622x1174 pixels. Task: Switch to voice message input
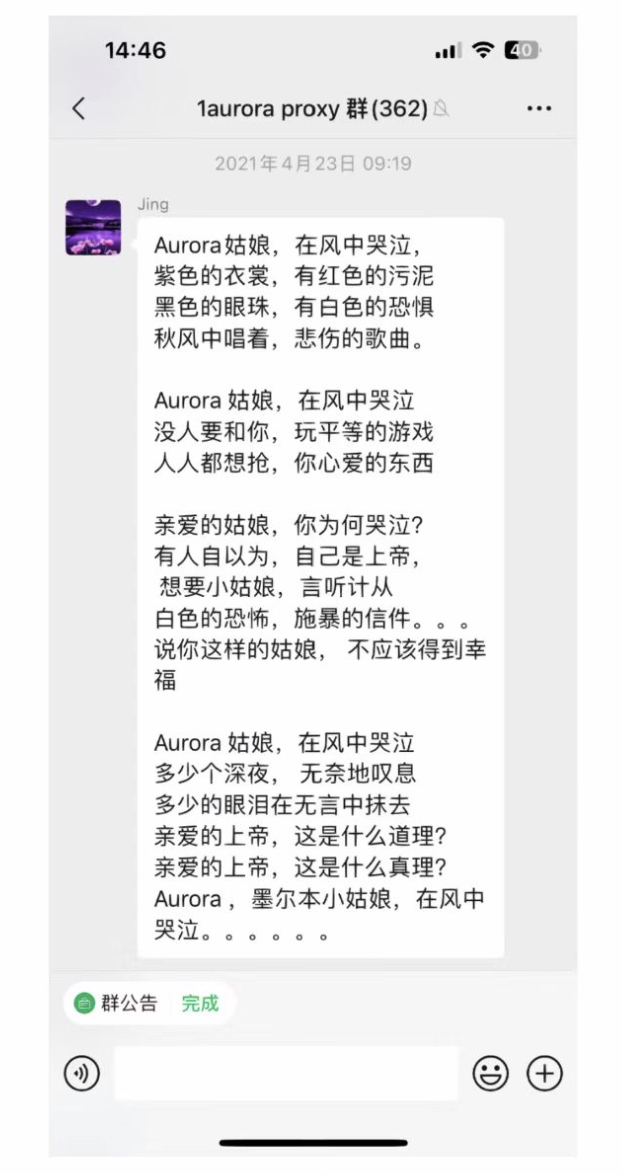click(x=82, y=1074)
